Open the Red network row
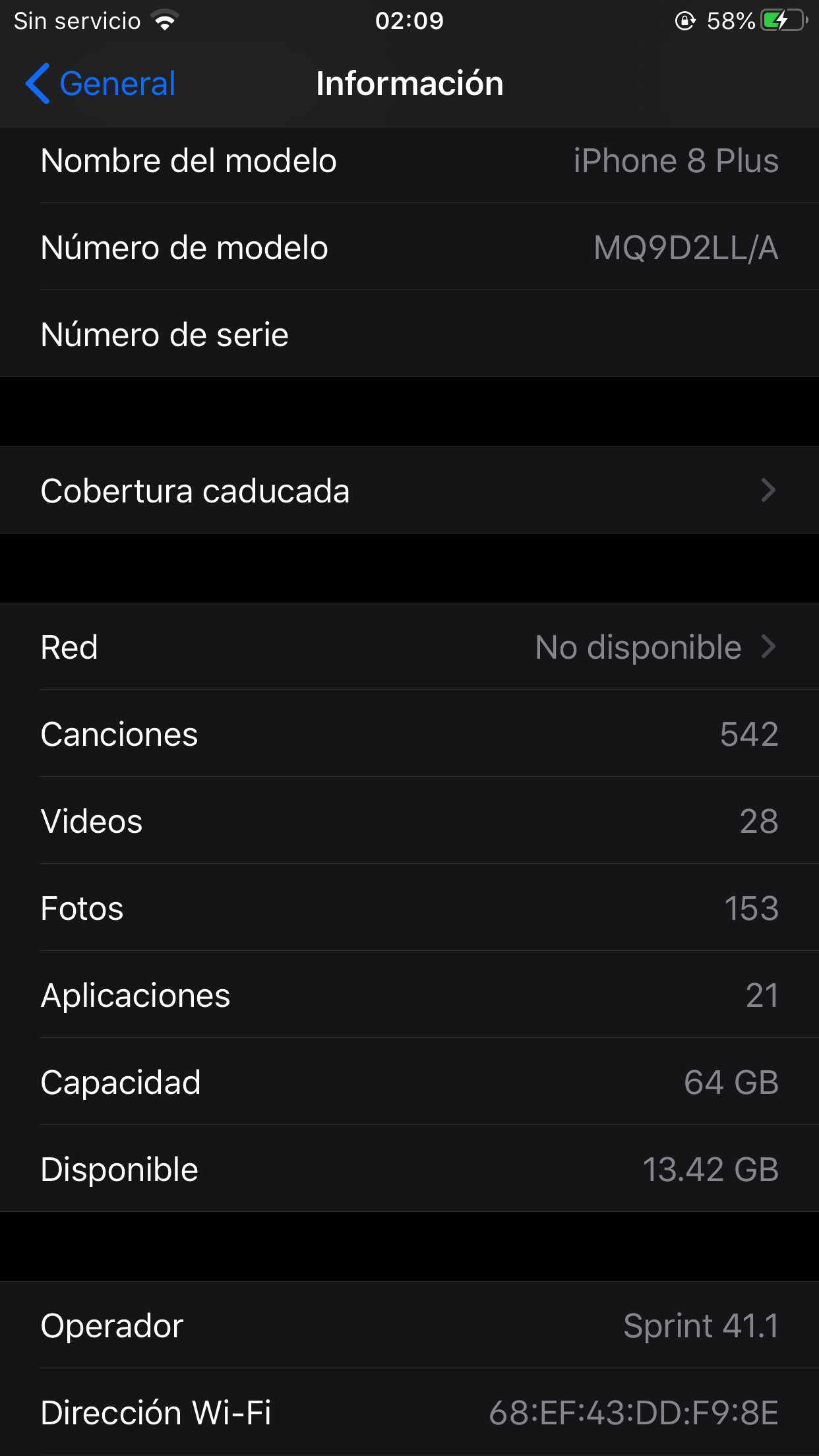 pos(409,647)
